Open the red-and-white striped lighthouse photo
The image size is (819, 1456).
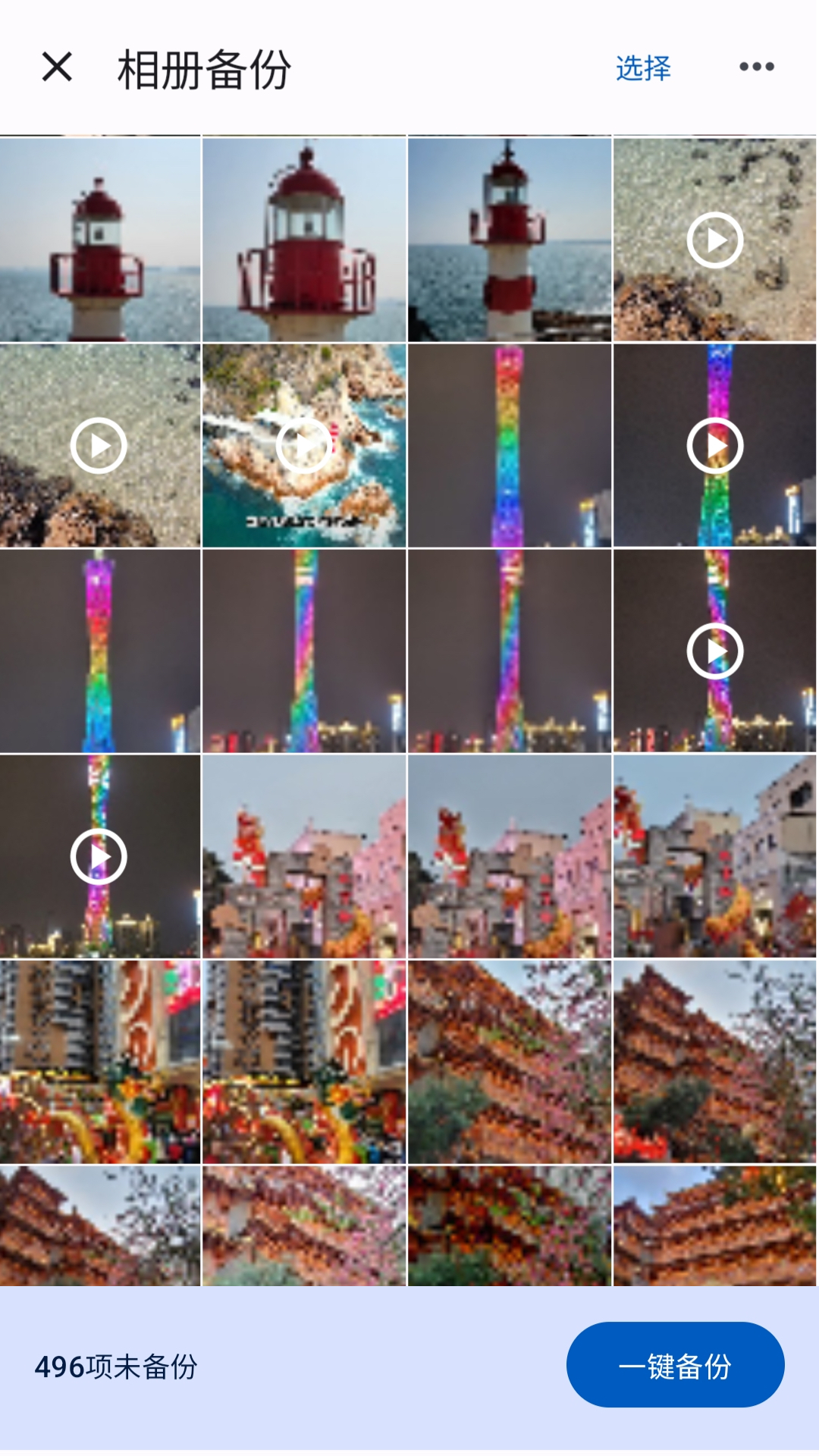pos(510,240)
